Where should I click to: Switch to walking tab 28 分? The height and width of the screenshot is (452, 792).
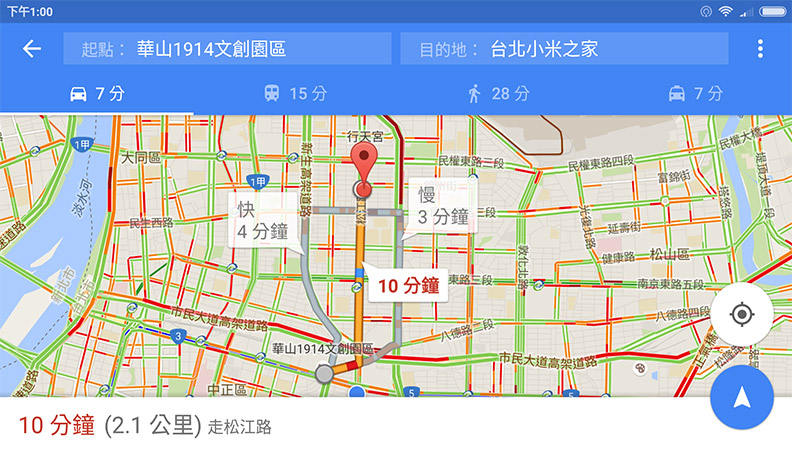[497, 94]
